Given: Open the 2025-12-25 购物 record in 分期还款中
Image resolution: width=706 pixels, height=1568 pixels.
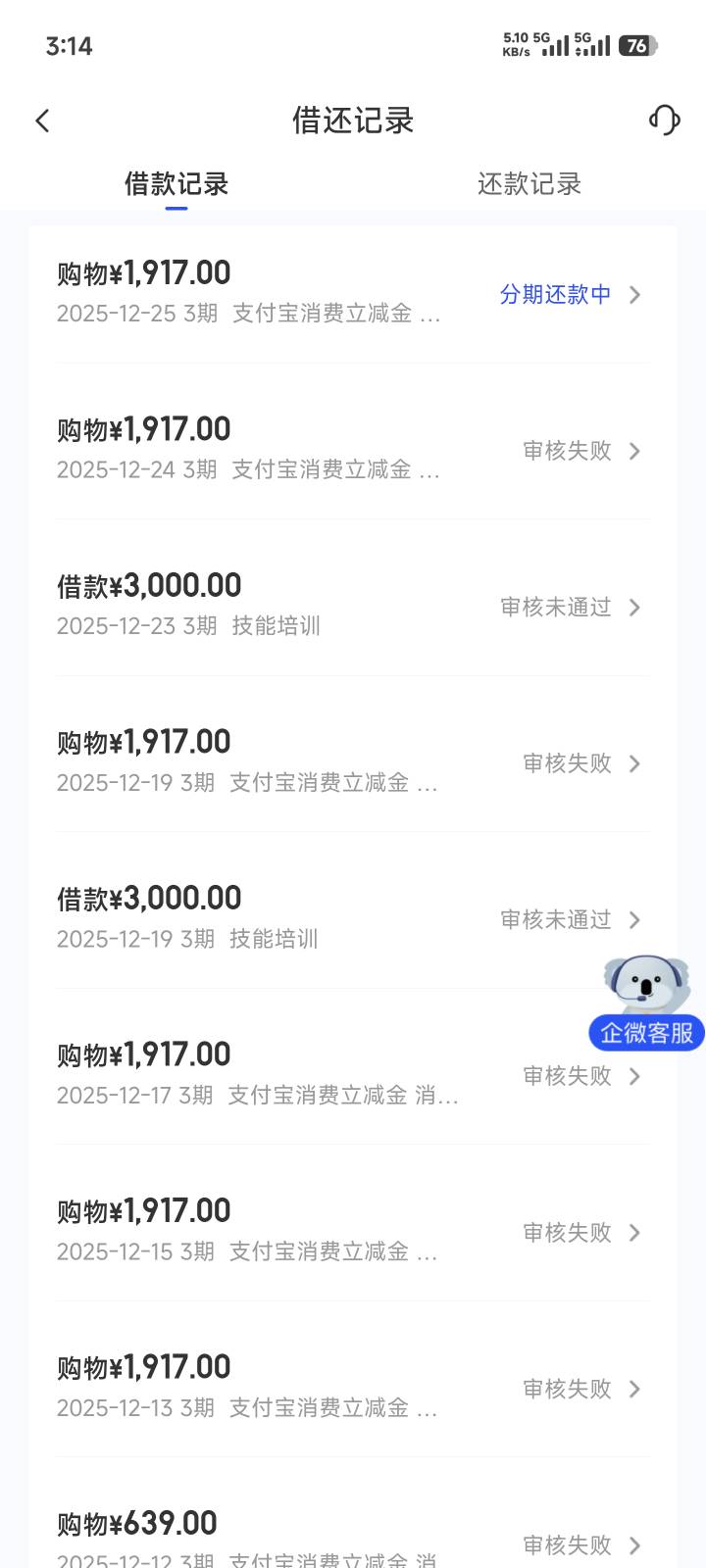Looking at the screenshot, I should 353,293.
